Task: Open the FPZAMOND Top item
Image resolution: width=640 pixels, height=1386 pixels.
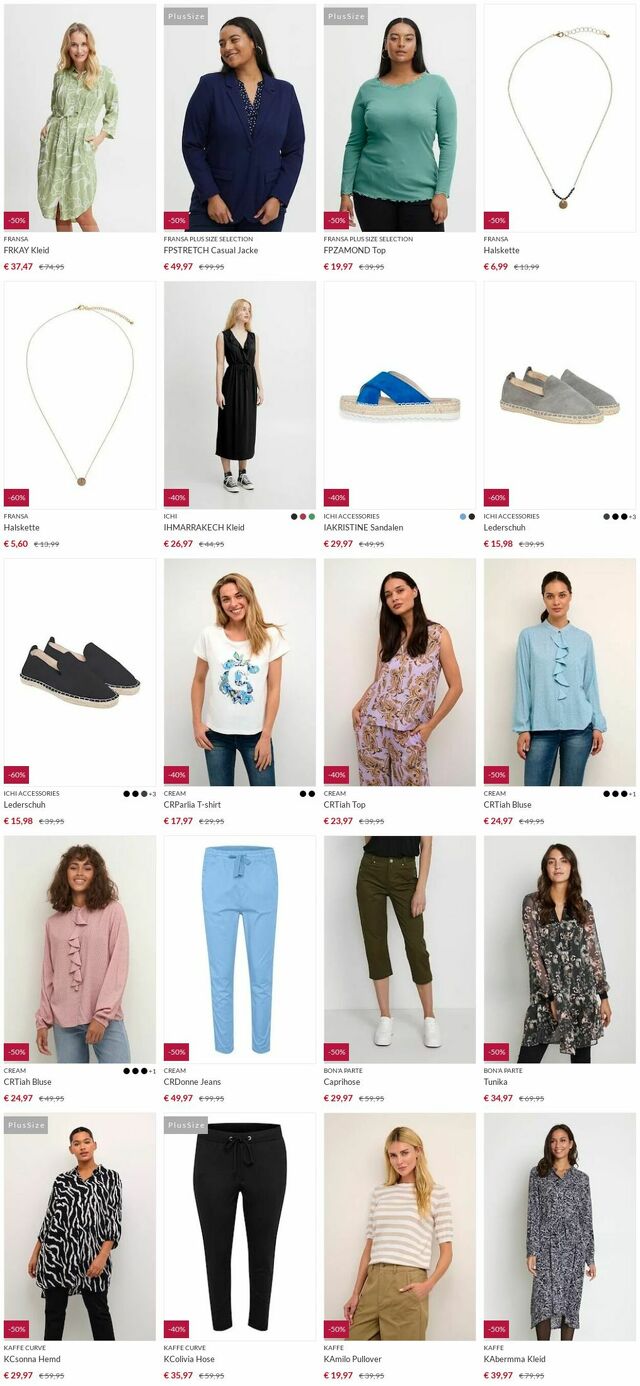Action: pos(400,118)
